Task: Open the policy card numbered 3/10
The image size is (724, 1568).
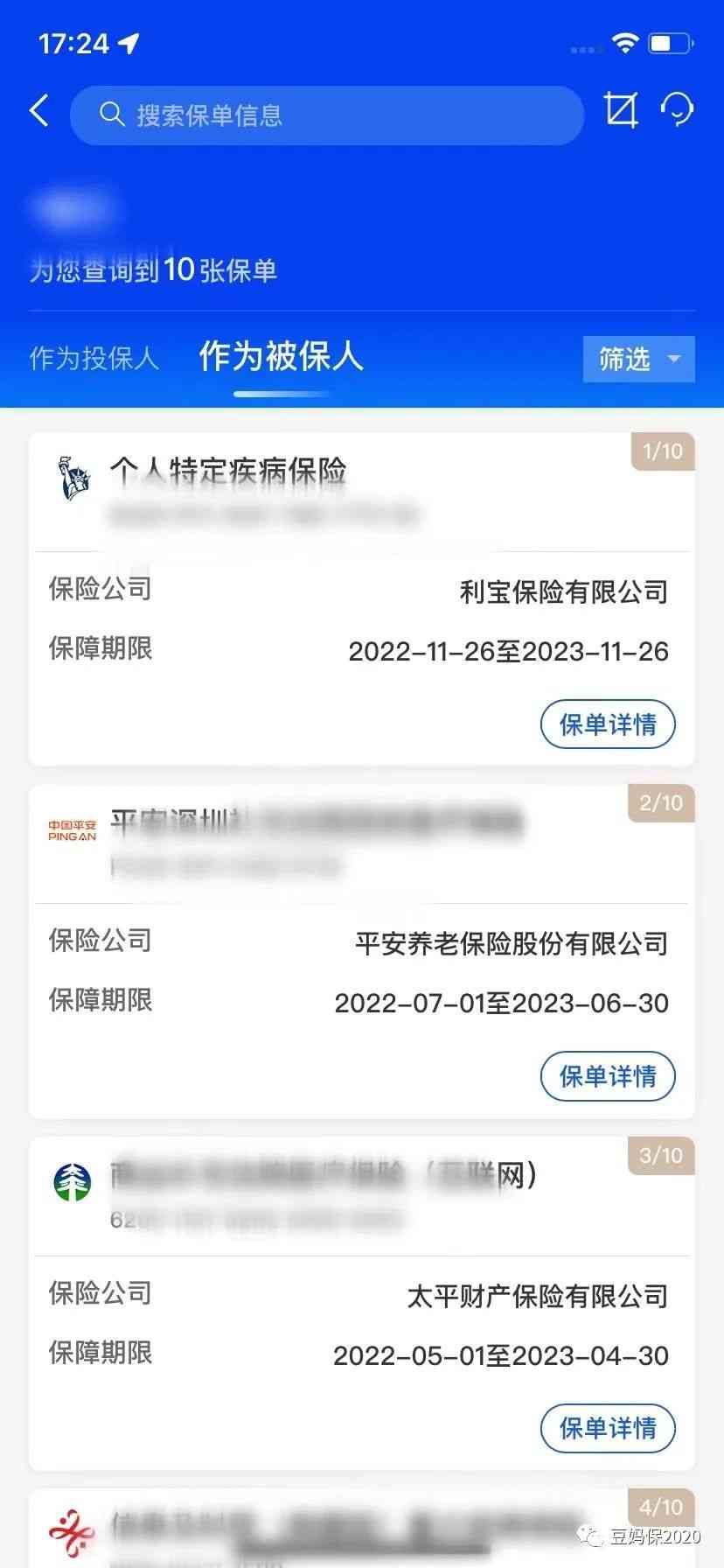Action: pyautogui.click(x=324, y=1177)
